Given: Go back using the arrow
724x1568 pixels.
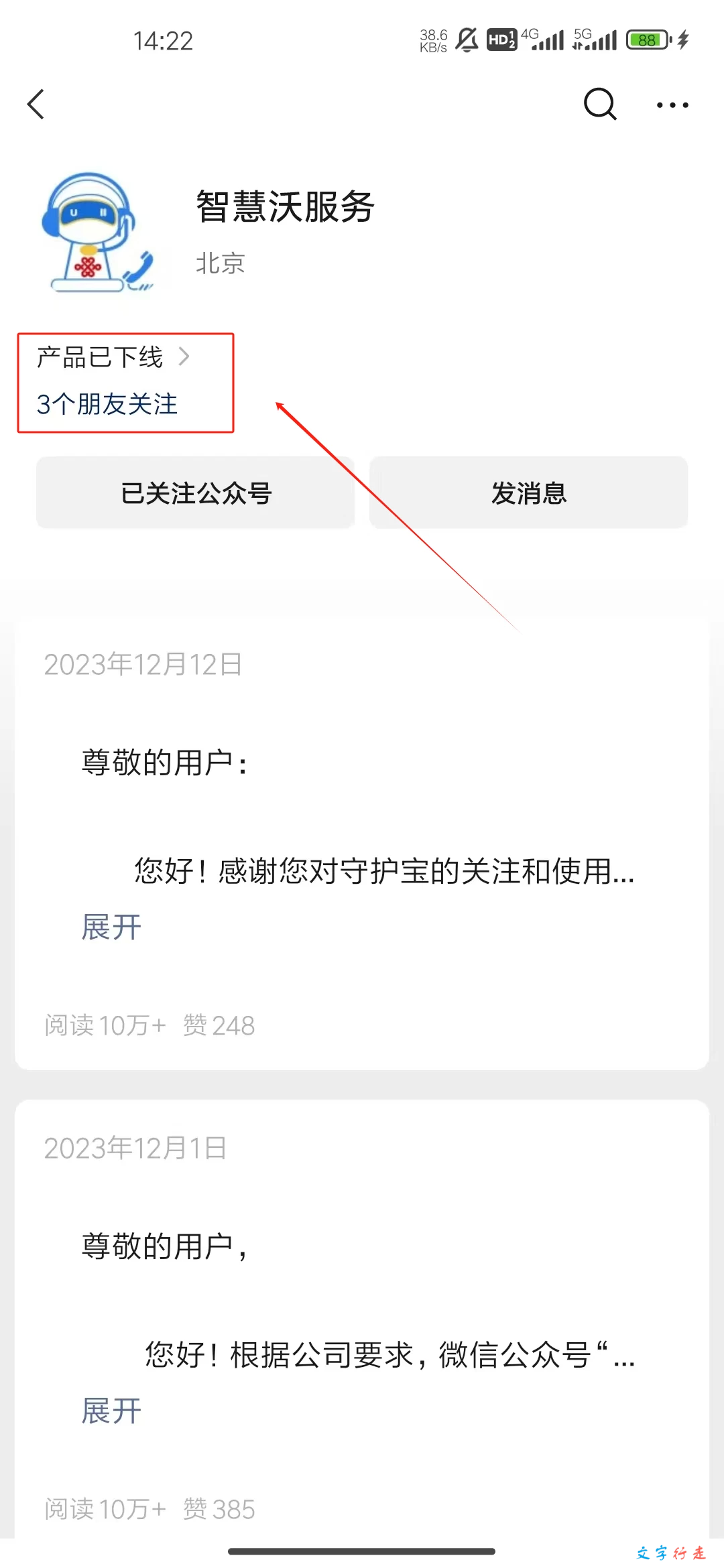Looking at the screenshot, I should tap(36, 105).
